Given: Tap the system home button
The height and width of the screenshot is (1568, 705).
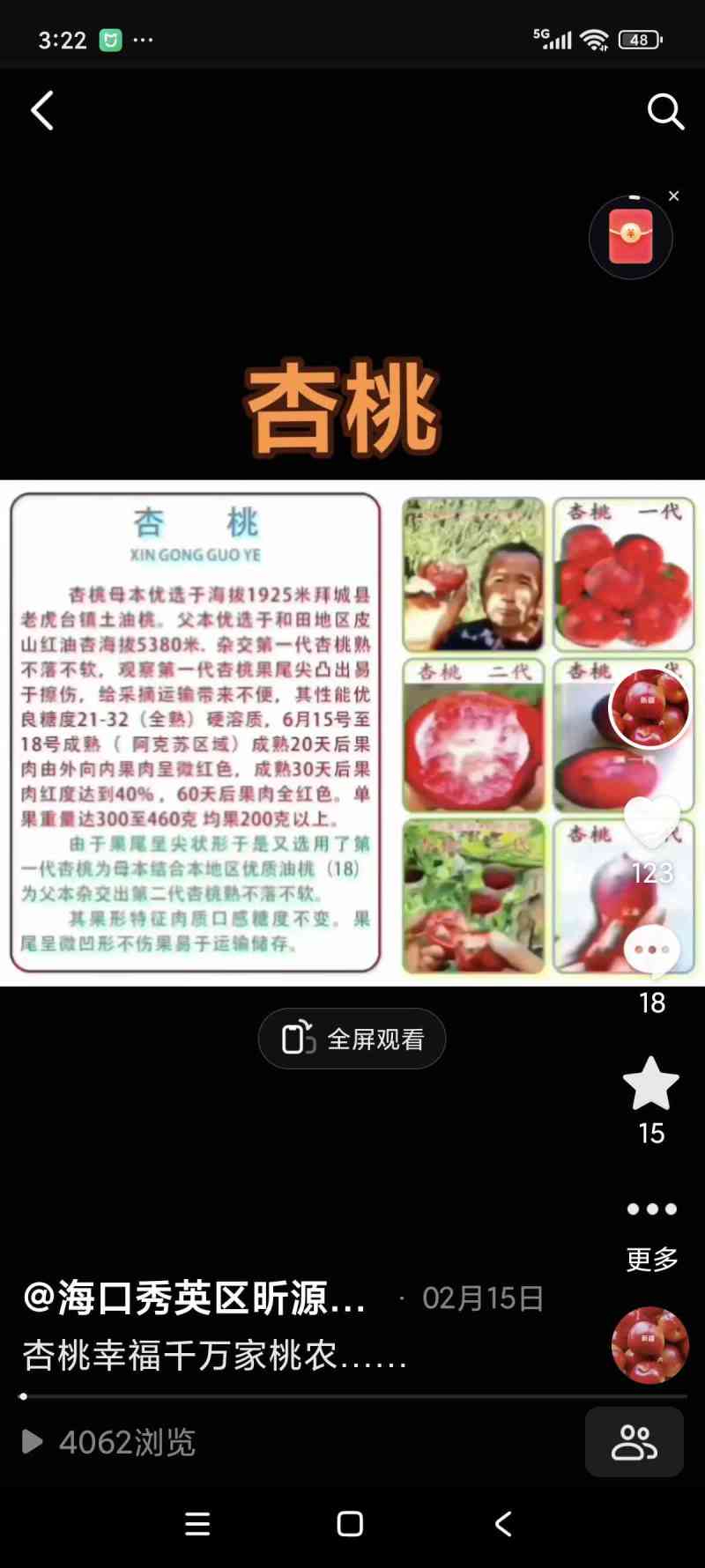Looking at the screenshot, I should (350, 1524).
